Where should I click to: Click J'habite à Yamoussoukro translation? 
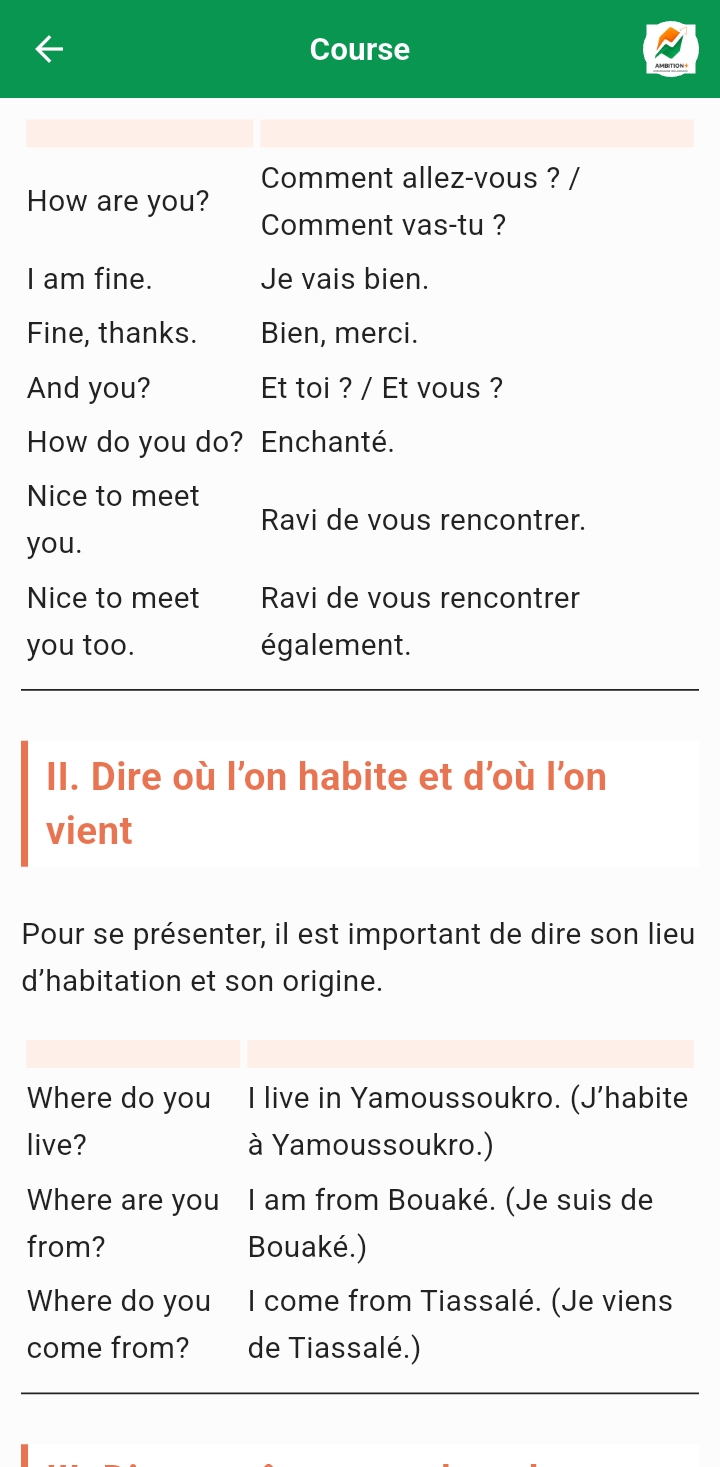pos(467,1121)
